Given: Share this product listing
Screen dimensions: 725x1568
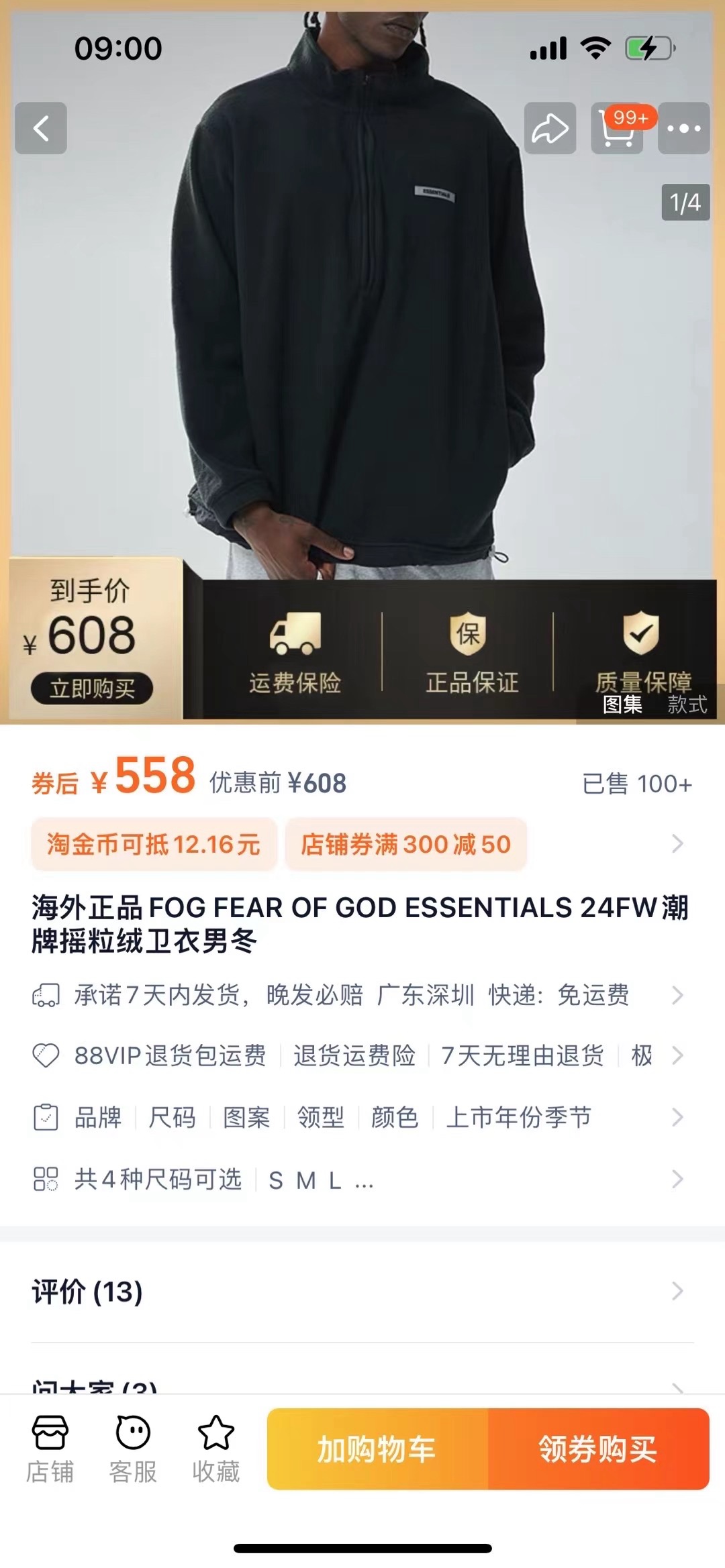Looking at the screenshot, I should pyautogui.click(x=550, y=128).
